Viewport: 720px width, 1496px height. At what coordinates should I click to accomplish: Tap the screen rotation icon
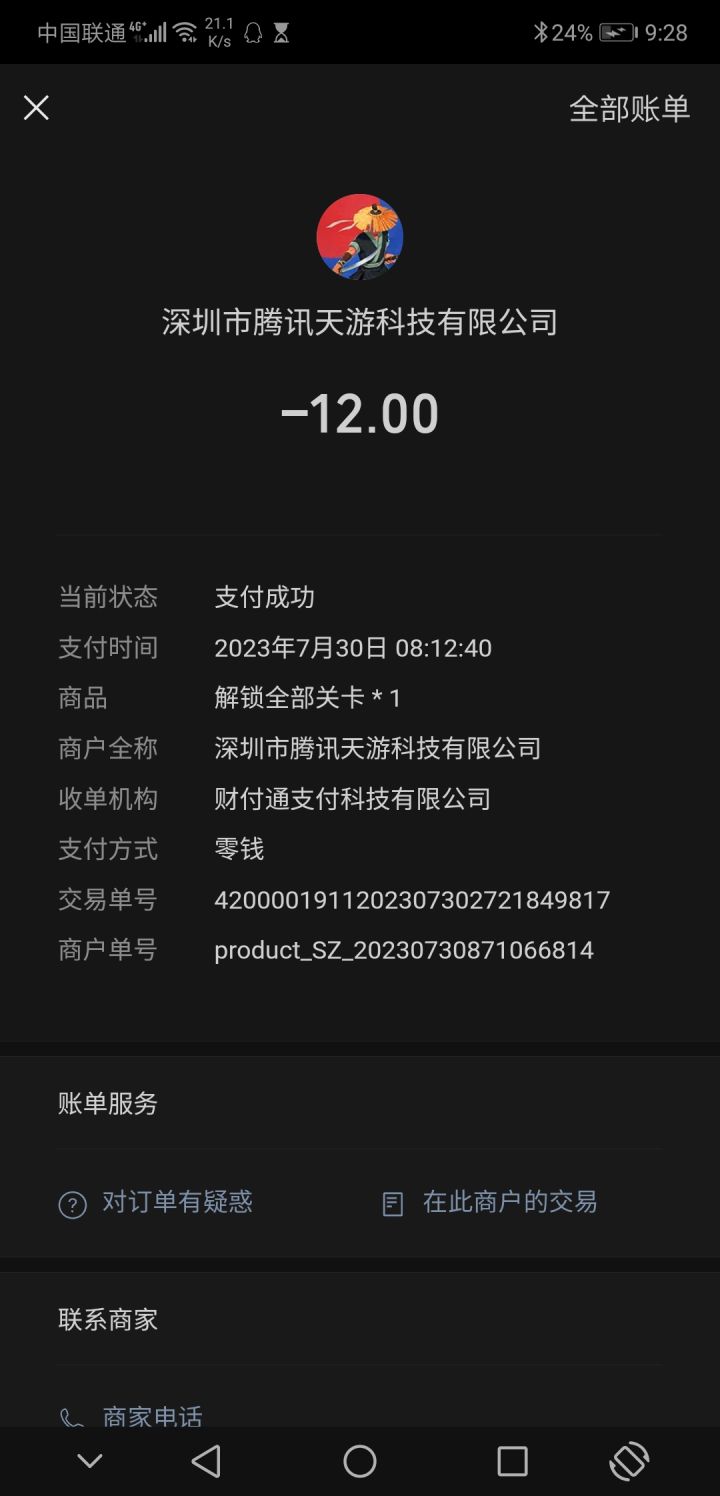pos(629,1462)
